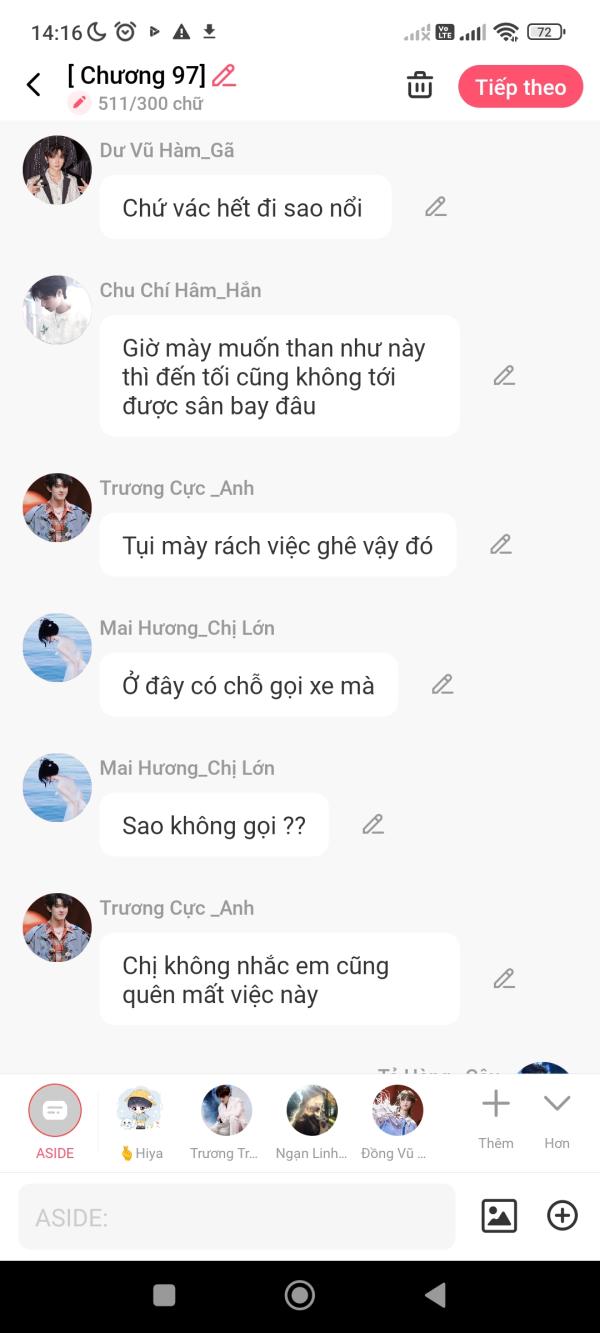Viewport: 600px width, 1333px height.
Task: Edit "Tụi mày rách việc ghê vậy đó" message
Action: pyautogui.click(x=501, y=545)
